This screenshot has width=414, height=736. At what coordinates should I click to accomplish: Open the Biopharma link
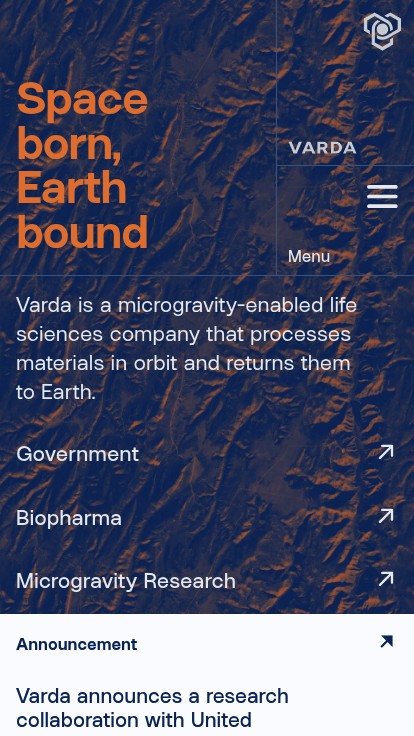pyautogui.click(x=205, y=518)
